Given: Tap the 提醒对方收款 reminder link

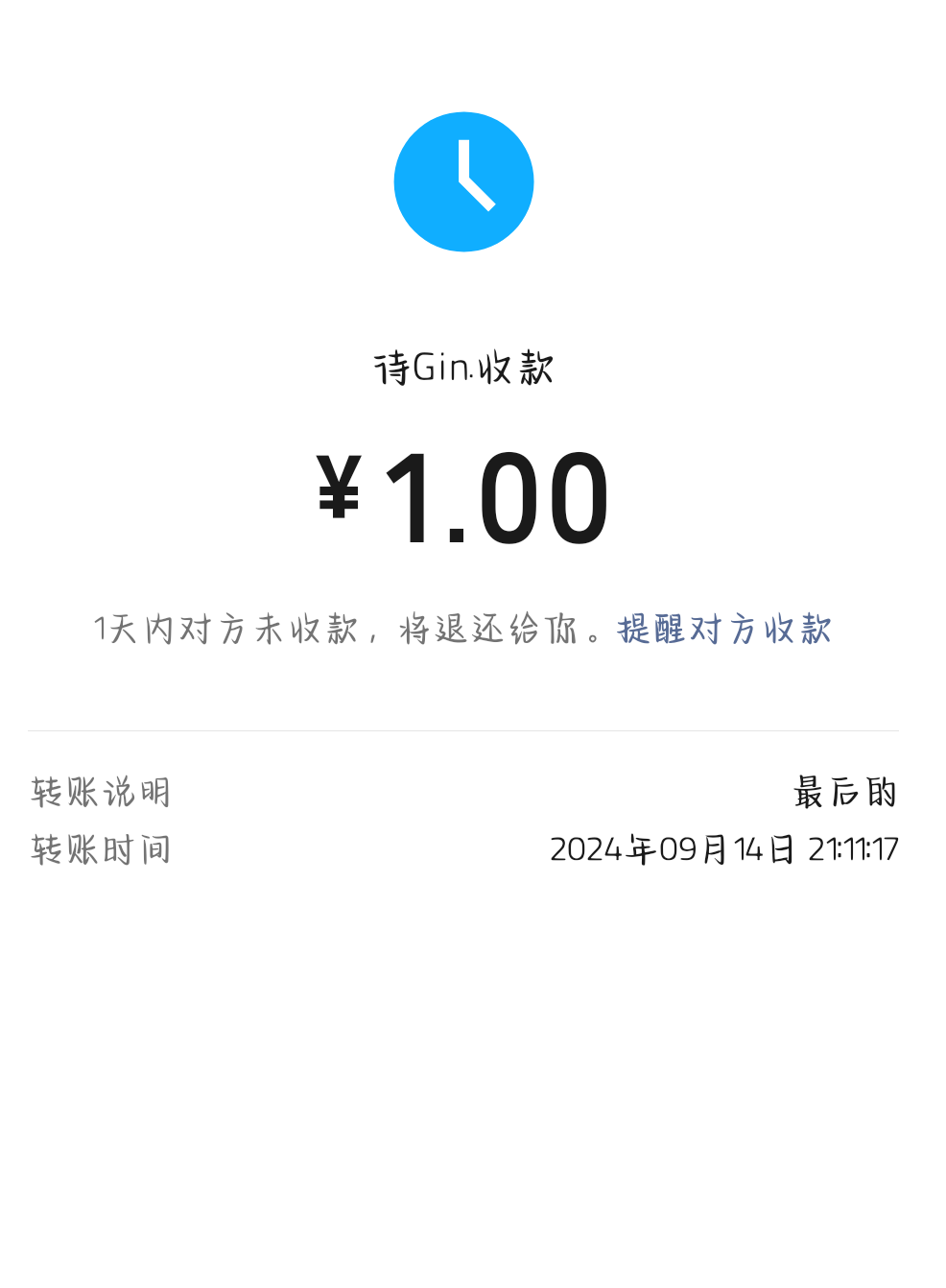Looking at the screenshot, I should pos(724,630).
